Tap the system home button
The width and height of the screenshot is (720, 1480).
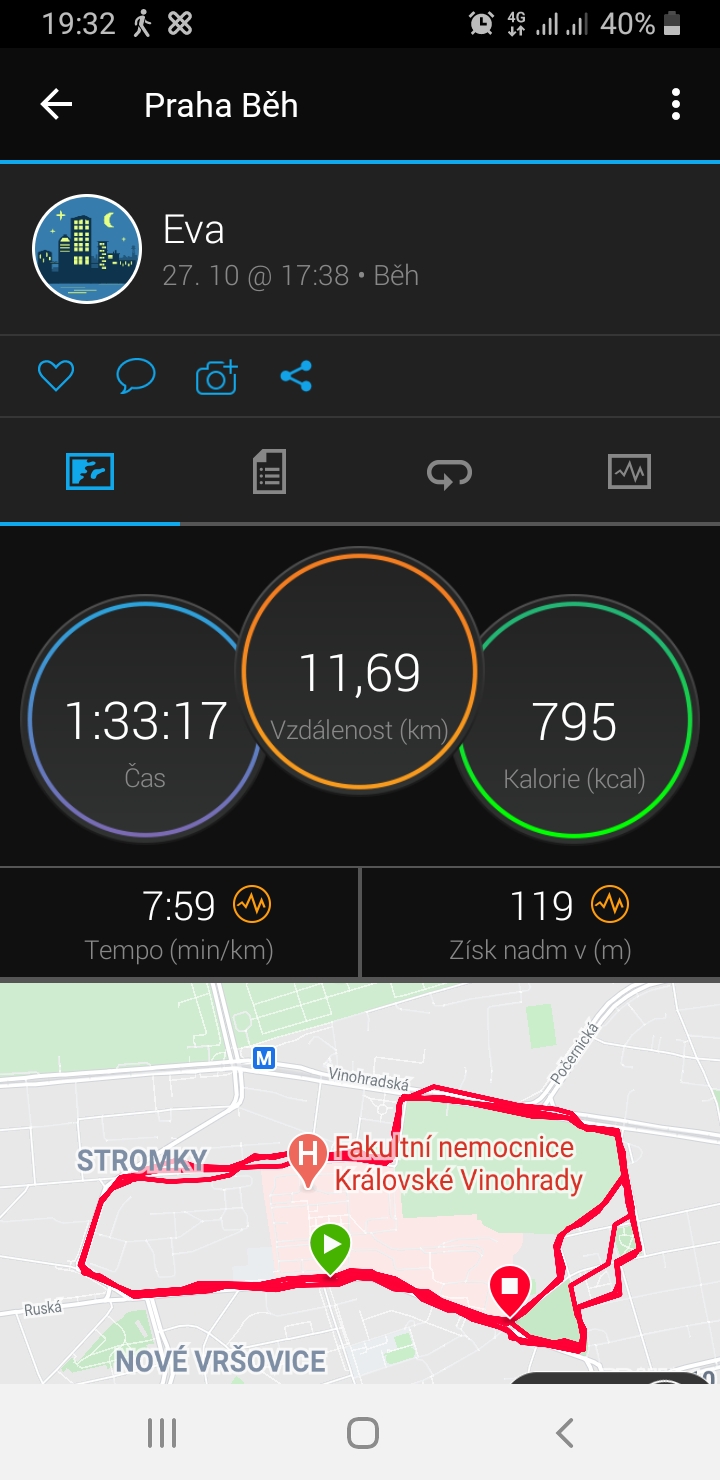coord(362,1433)
